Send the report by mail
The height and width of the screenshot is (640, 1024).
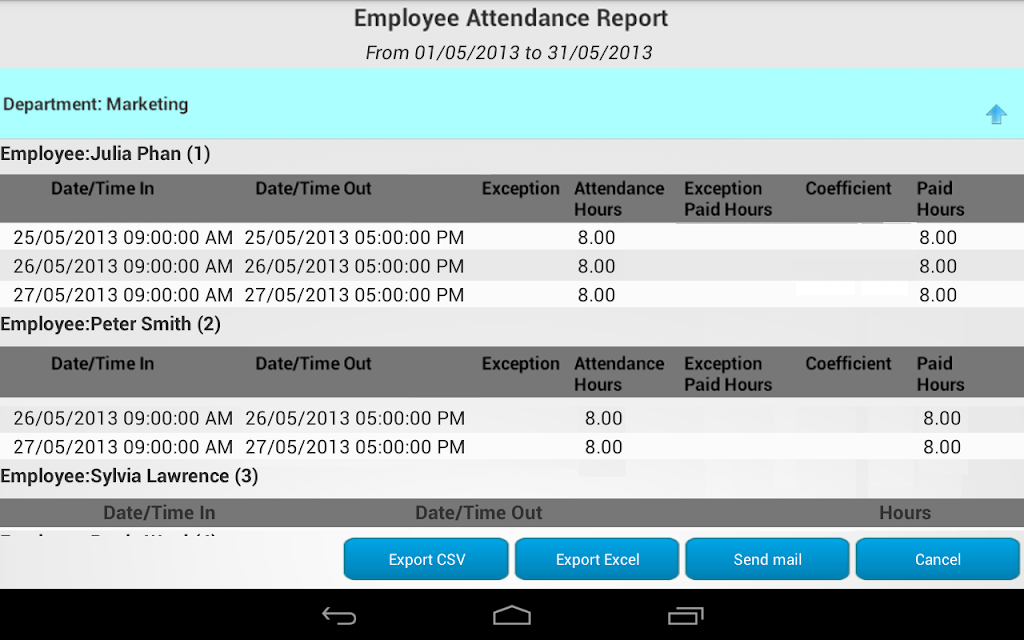tap(767, 559)
